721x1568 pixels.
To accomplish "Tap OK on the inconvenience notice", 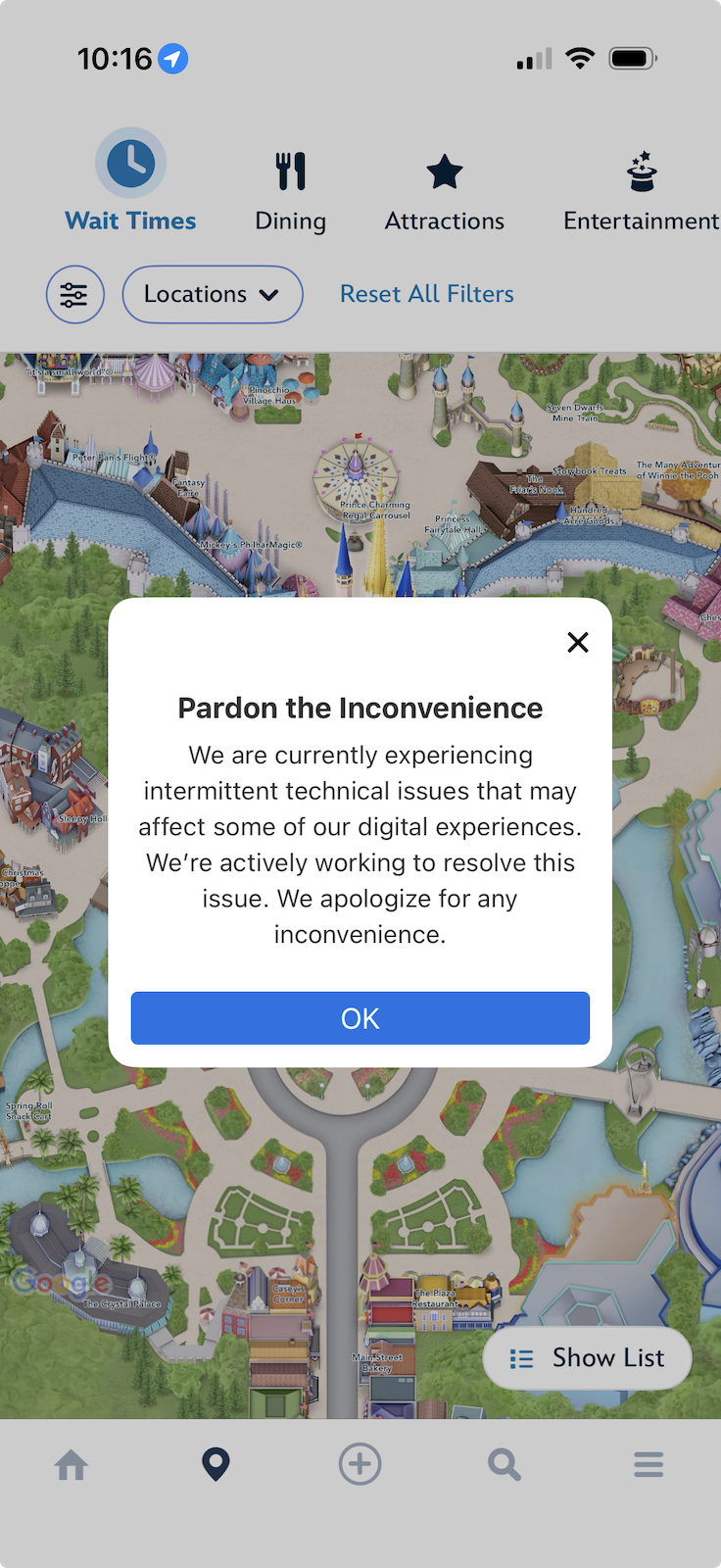I will click(x=360, y=1018).
